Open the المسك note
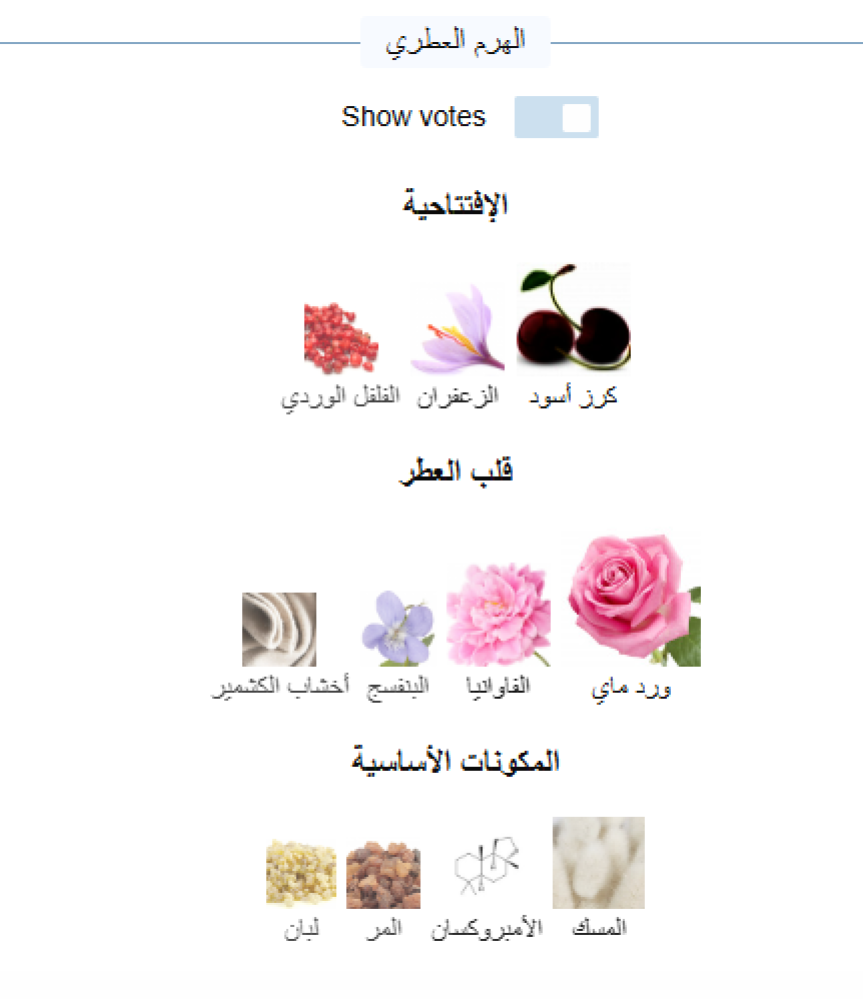The width and height of the screenshot is (863, 999). click(x=598, y=863)
